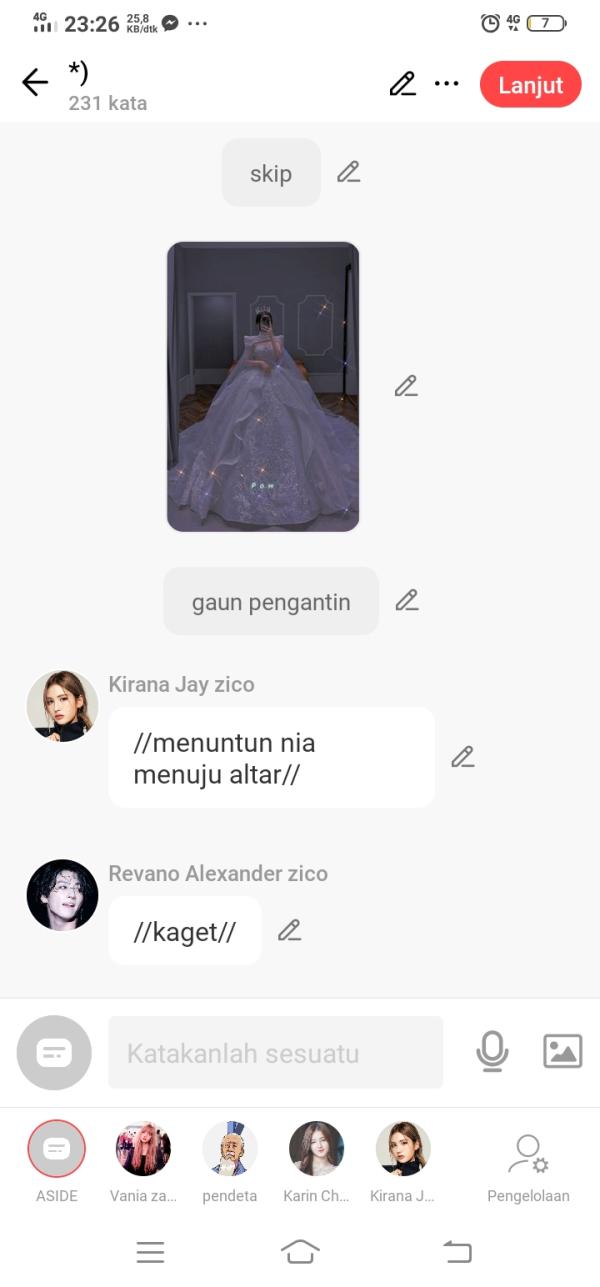Tap the pencil icon in the top bar
This screenshot has height=1287, width=600.
402,84
